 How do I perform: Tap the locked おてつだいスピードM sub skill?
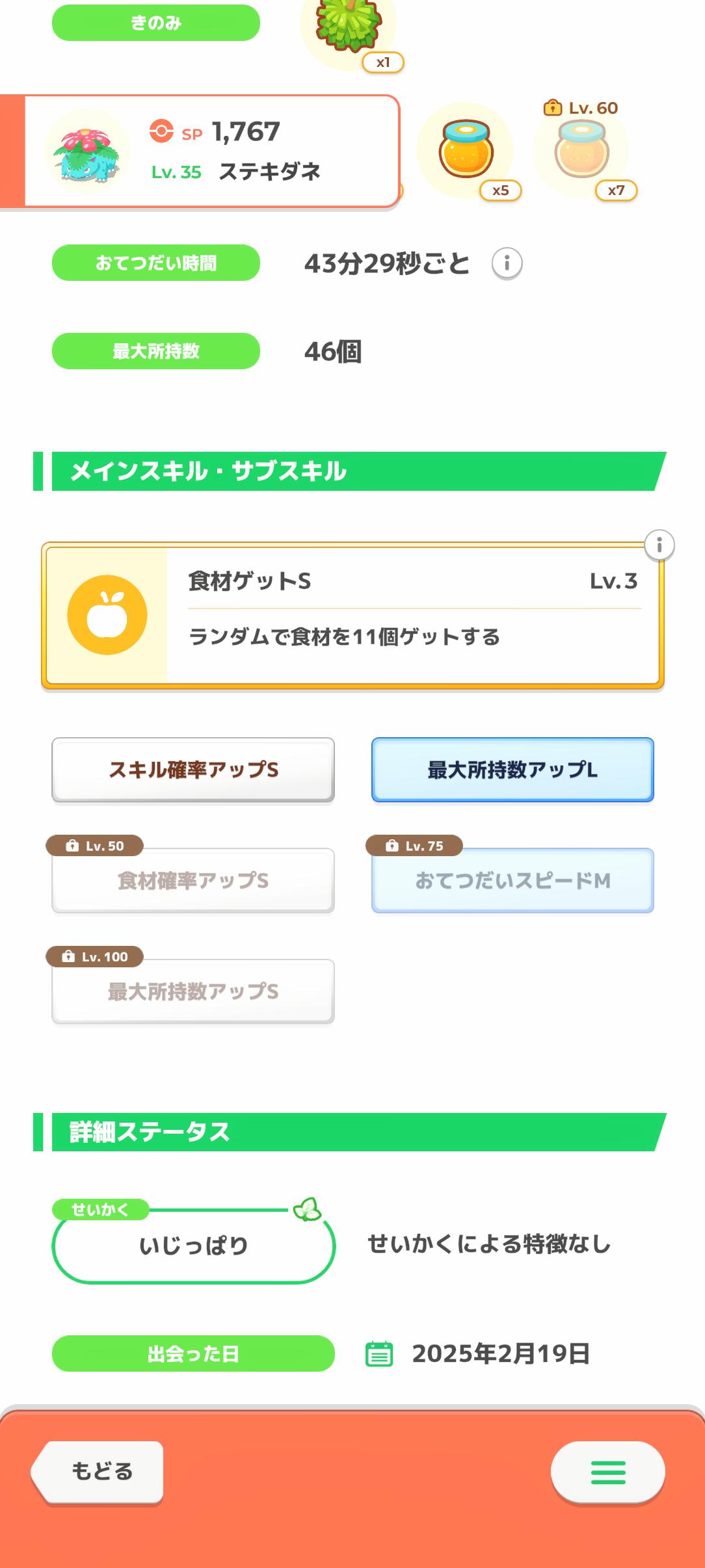point(512,880)
